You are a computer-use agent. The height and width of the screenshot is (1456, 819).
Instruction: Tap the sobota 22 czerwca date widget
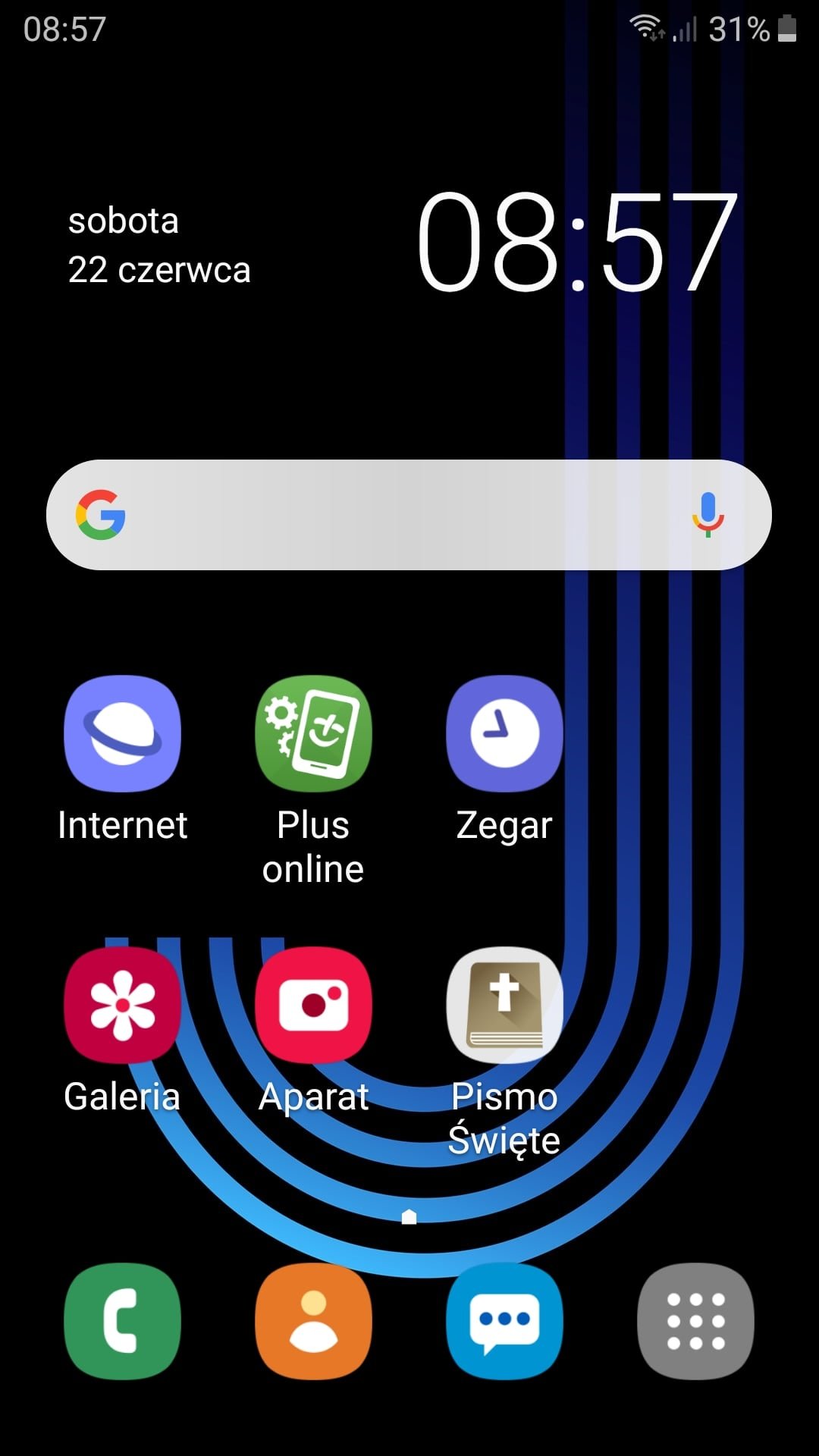[159, 245]
